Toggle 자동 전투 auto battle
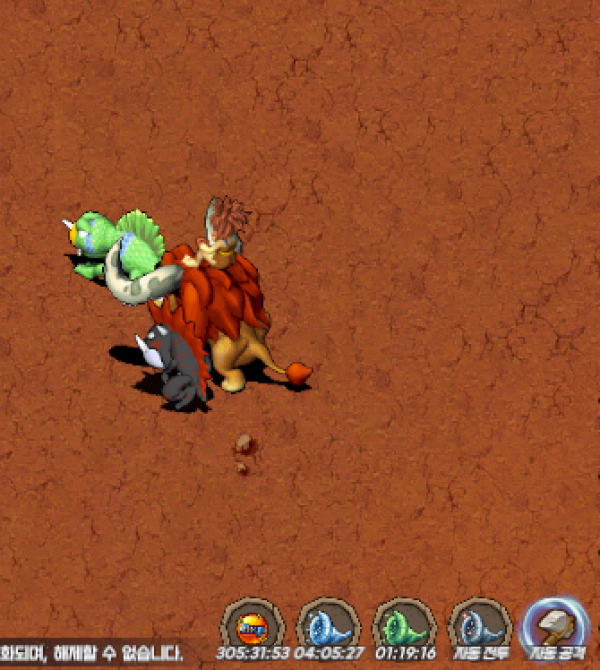 click(481, 629)
